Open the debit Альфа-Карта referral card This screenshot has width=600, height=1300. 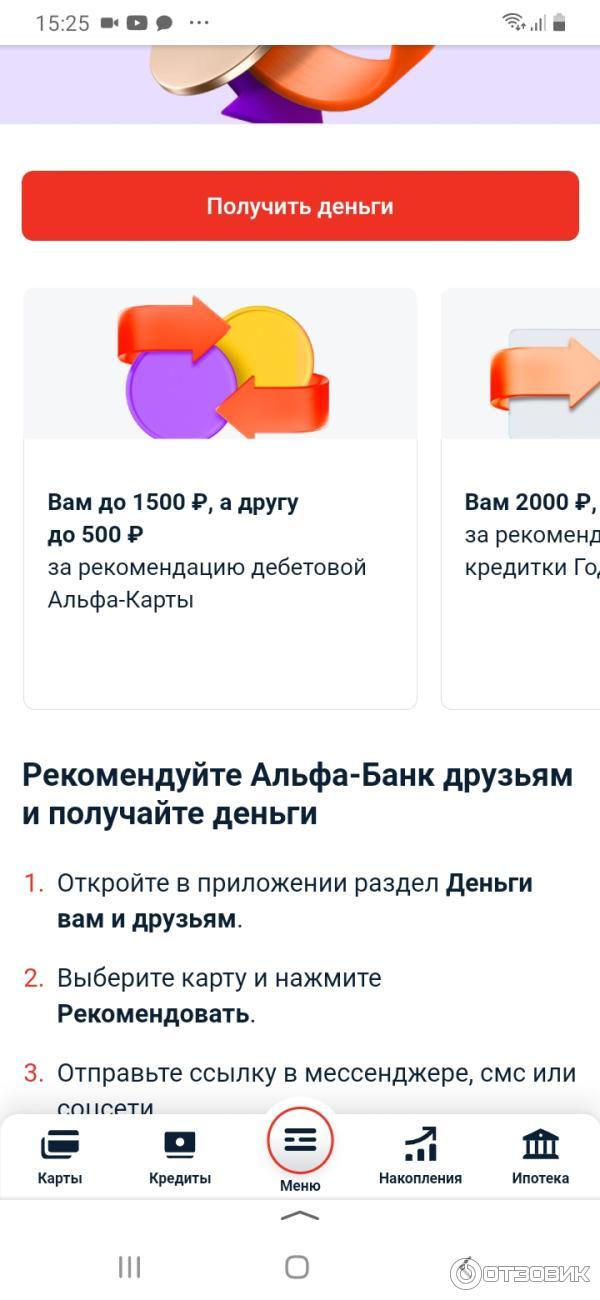pos(220,498)
